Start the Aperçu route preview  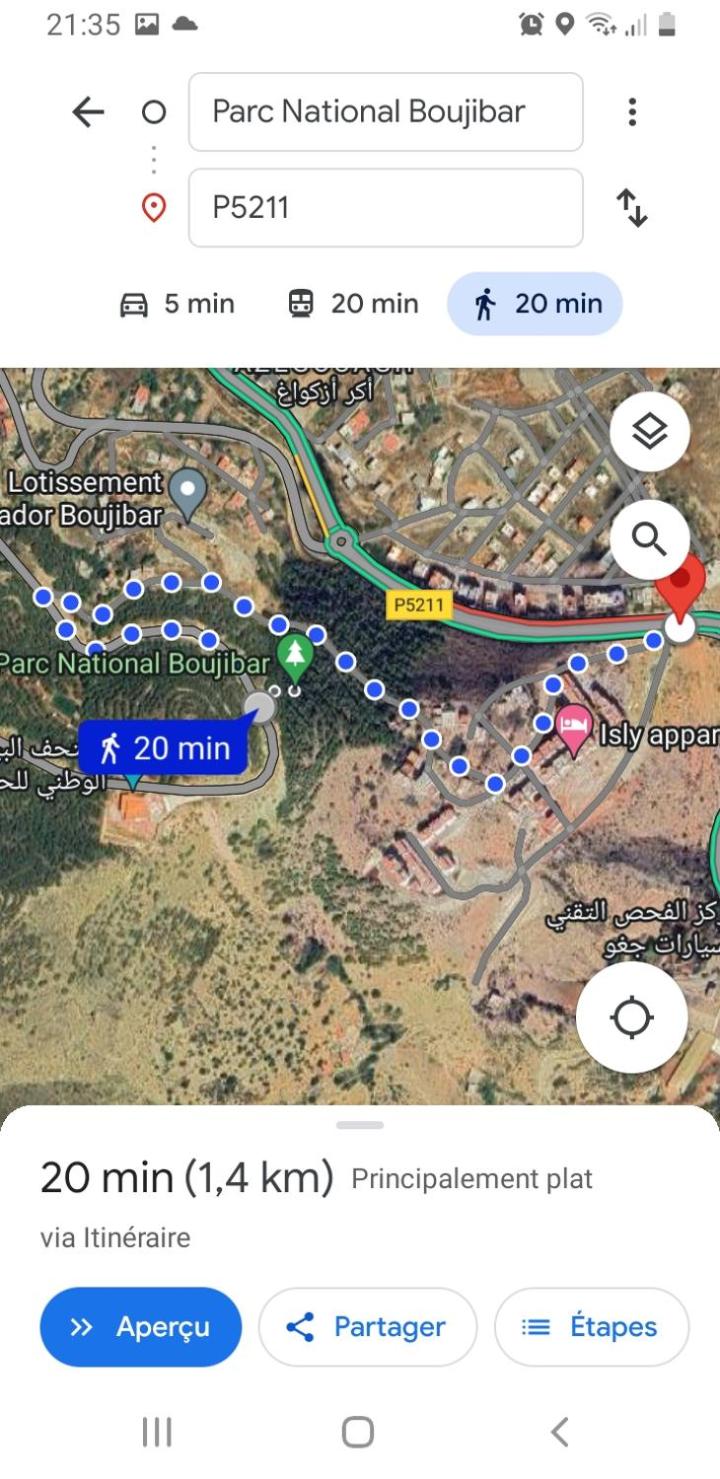[x=141, y=1327]
